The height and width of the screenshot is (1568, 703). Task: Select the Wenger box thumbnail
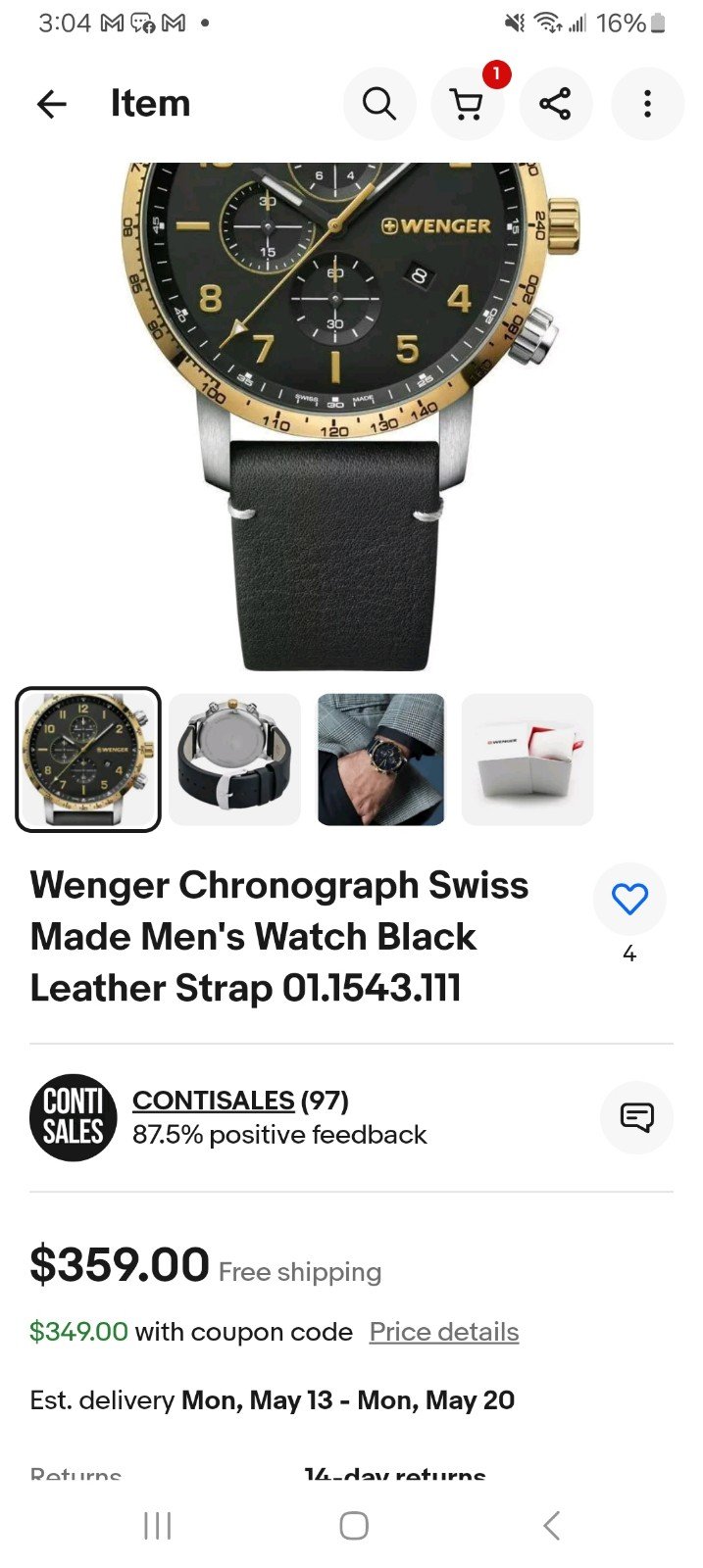point(527,759)
